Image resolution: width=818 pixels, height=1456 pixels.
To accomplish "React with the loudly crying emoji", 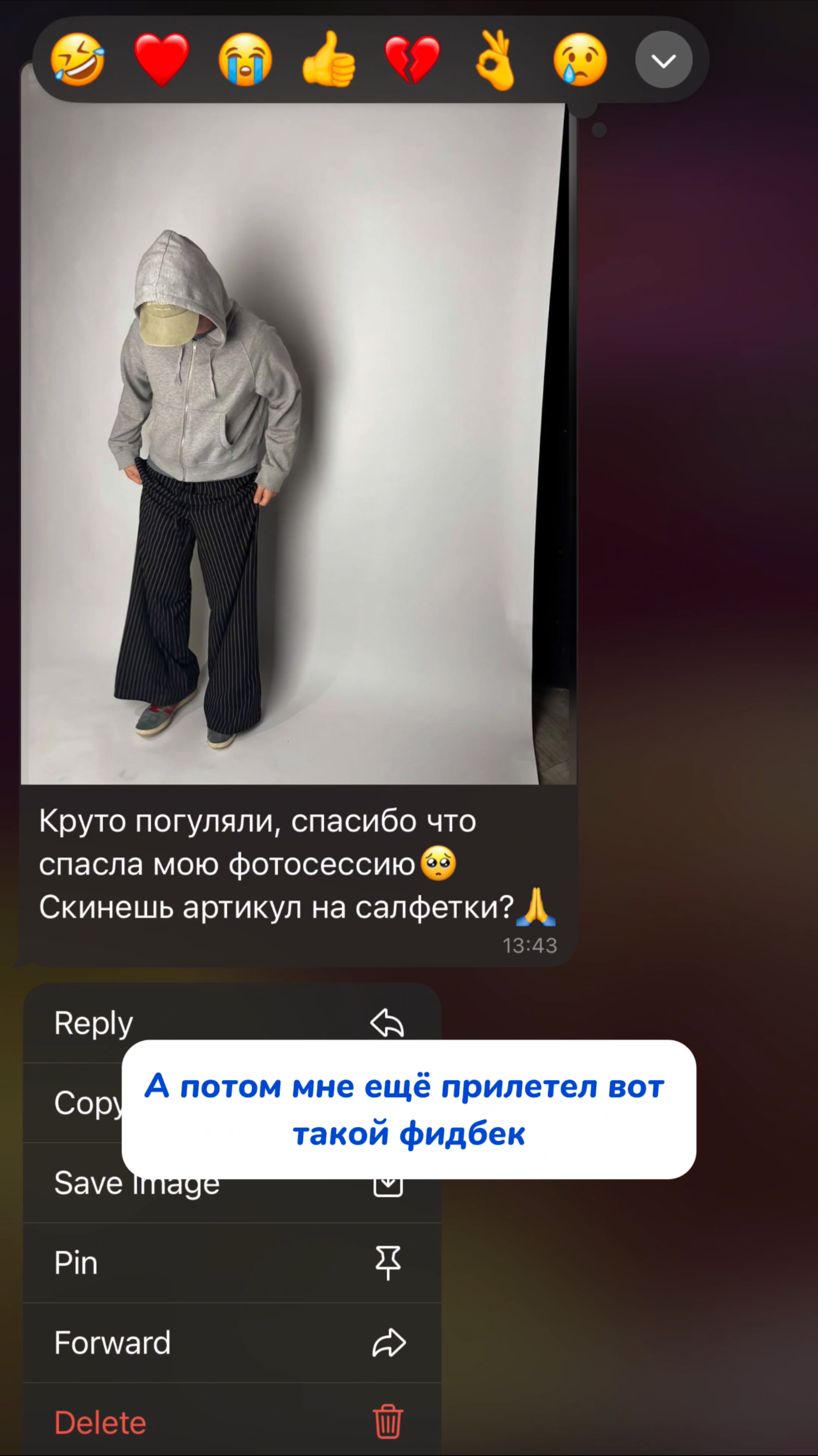I will 245,59.
